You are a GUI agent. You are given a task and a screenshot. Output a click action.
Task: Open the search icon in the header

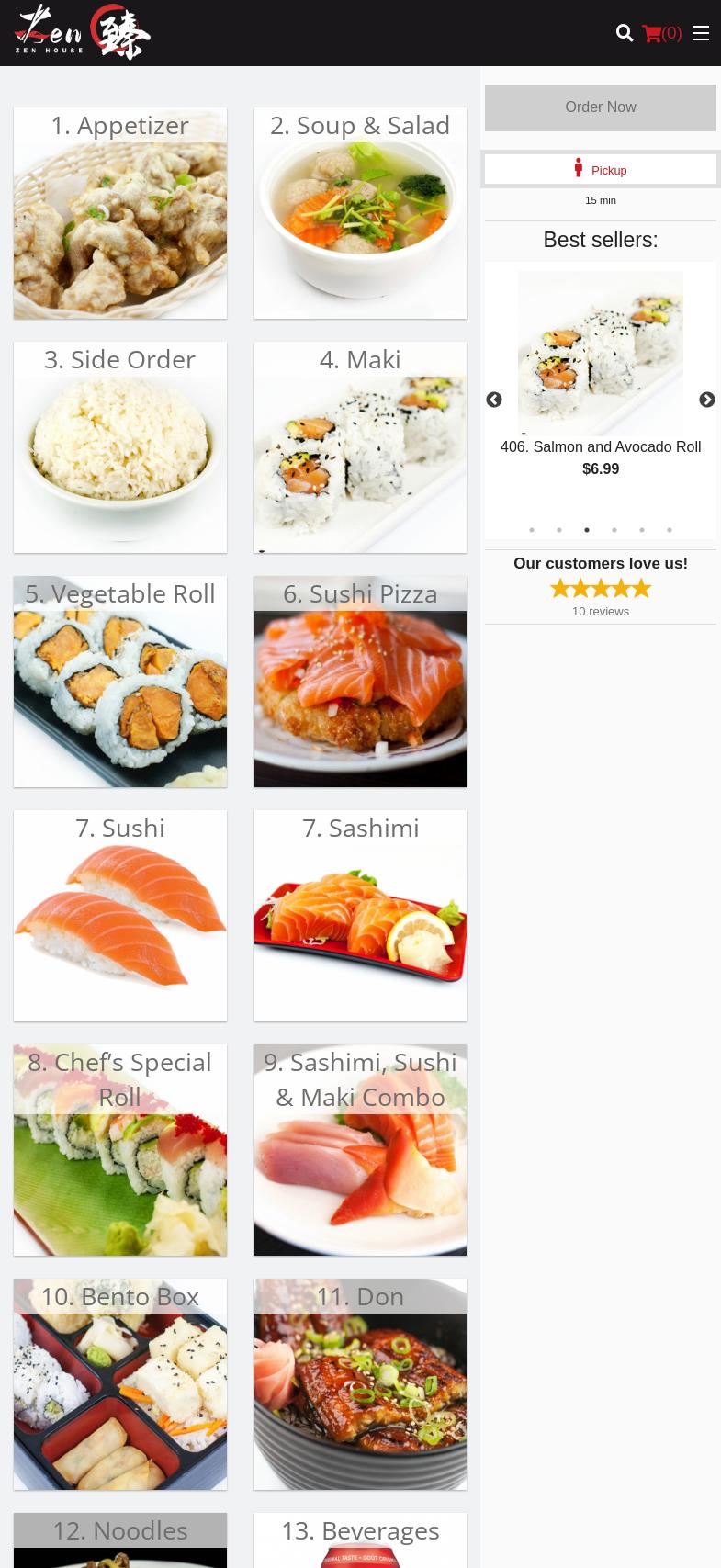tap(625, 34)
